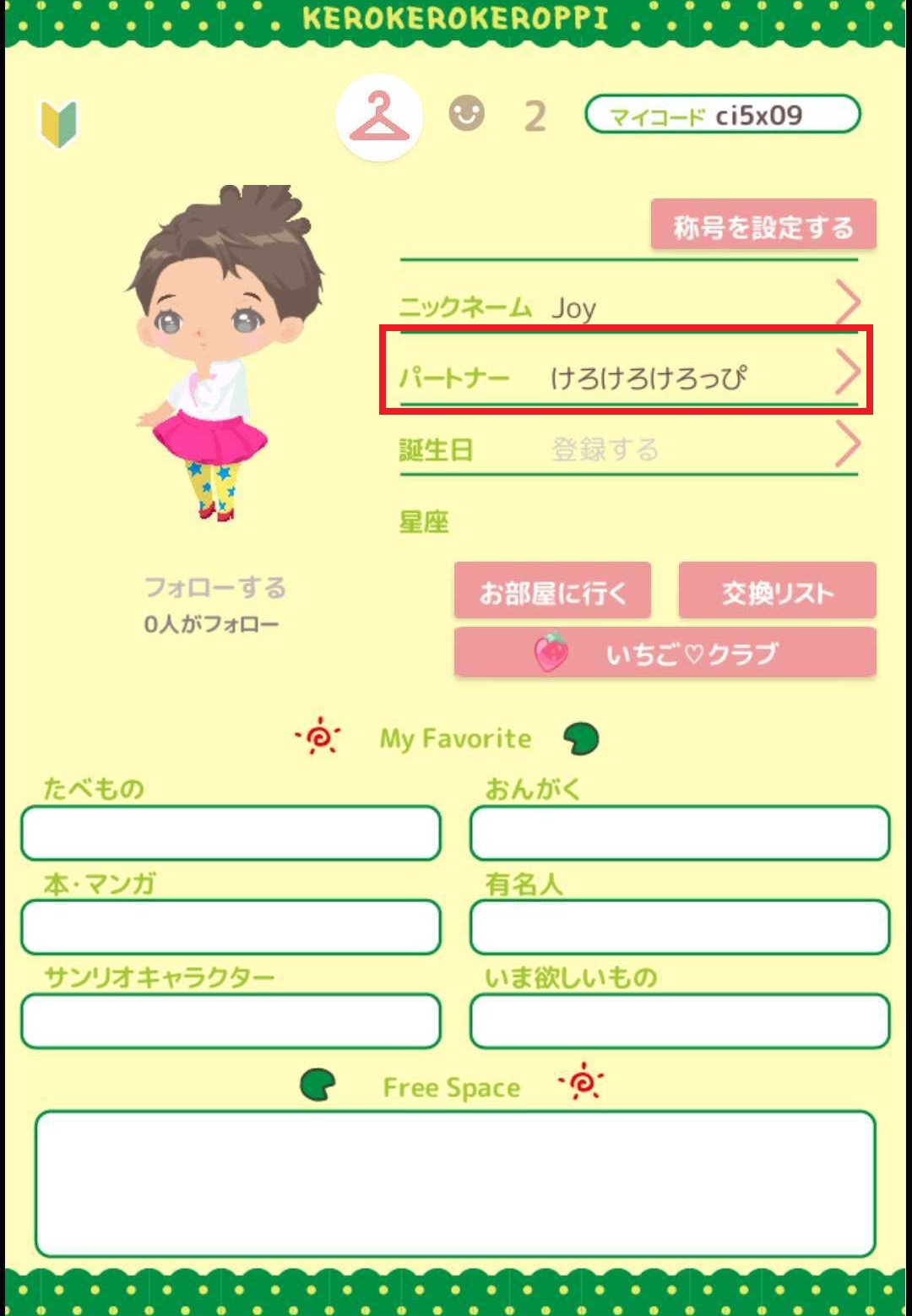Edit the Free Space text box
This screenshot has height=1316, width=912.
(455, 1183)
